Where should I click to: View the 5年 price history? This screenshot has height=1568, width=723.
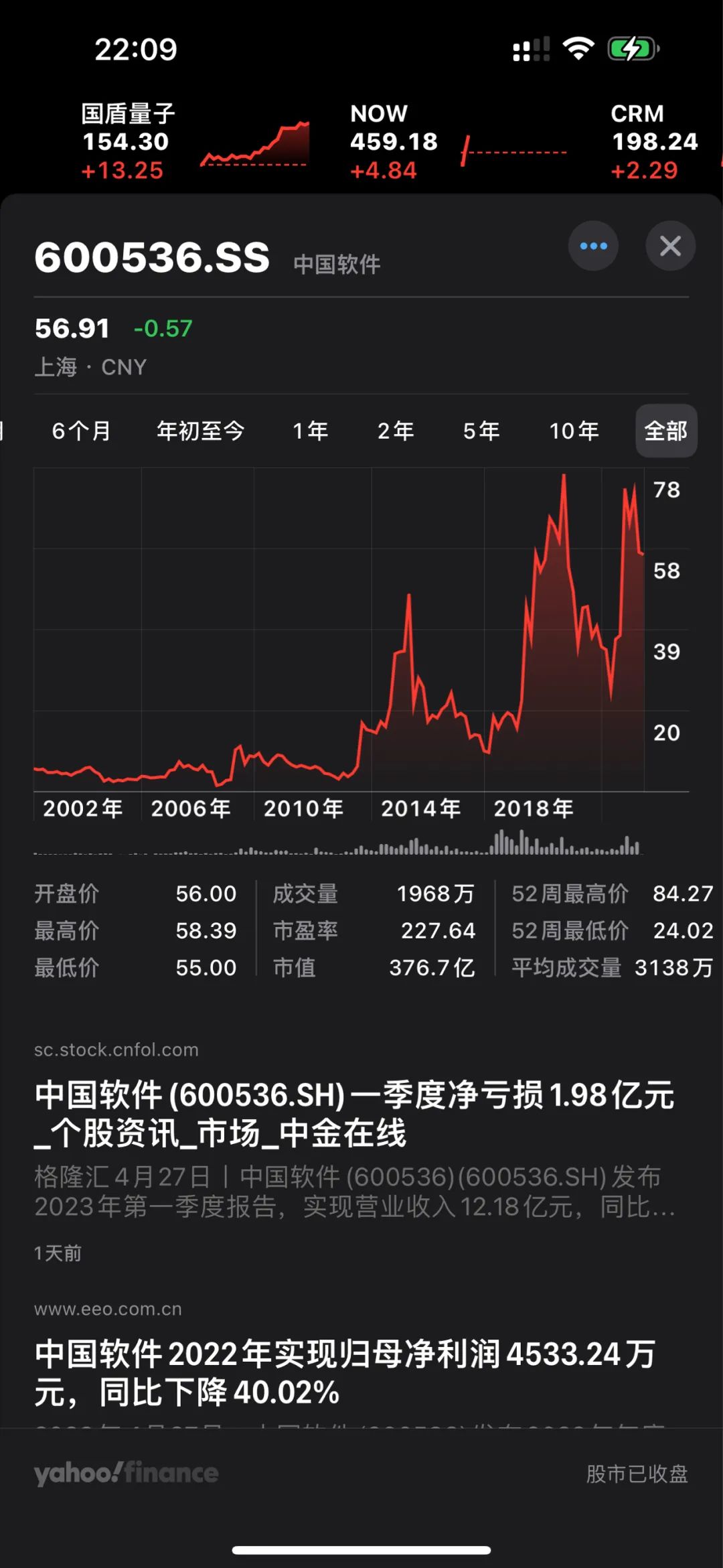coord(481,431)
